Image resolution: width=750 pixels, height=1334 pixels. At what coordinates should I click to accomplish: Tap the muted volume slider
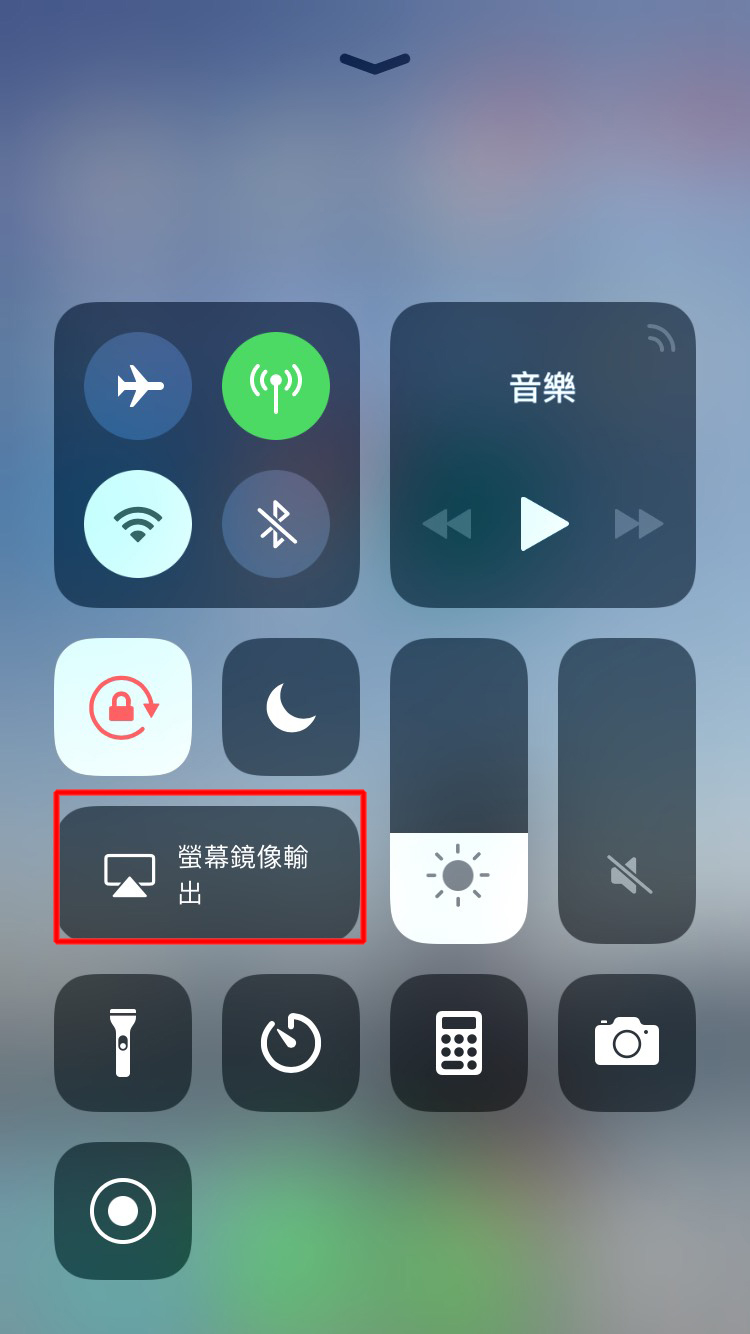click(627, 790)
